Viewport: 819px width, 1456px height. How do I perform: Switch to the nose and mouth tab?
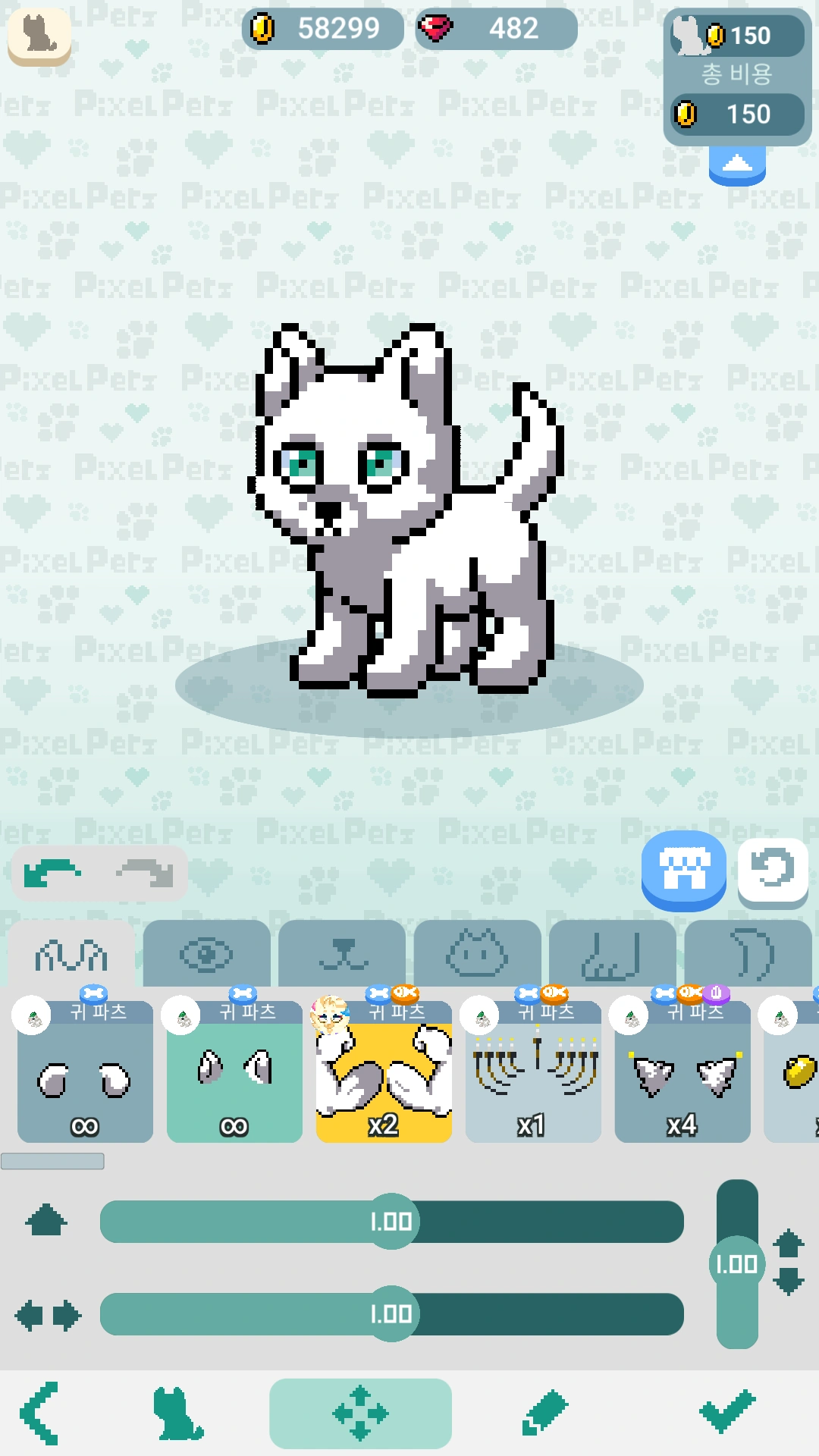pos(342,955)
